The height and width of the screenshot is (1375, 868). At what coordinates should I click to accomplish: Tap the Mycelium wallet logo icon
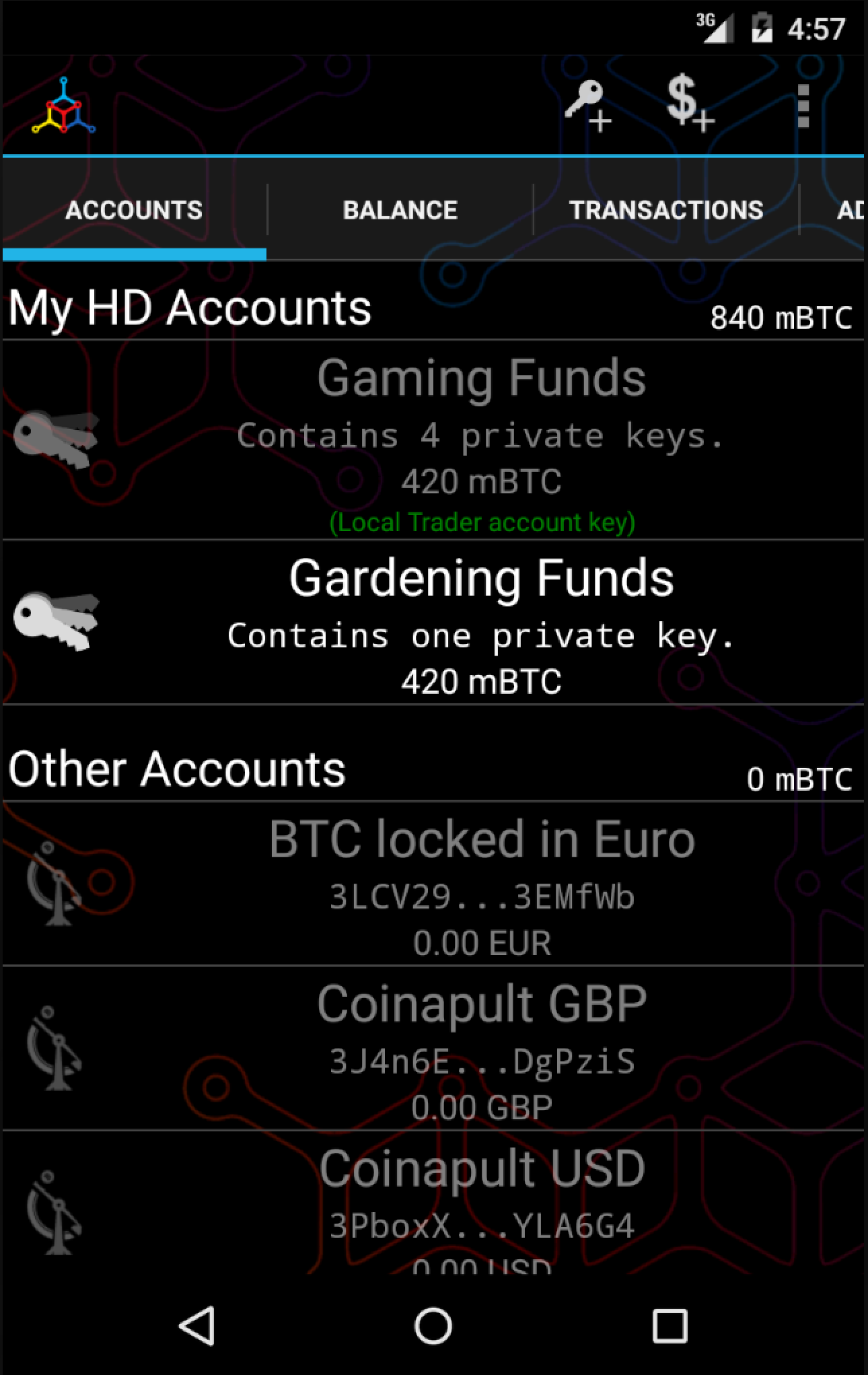(64, 104)
